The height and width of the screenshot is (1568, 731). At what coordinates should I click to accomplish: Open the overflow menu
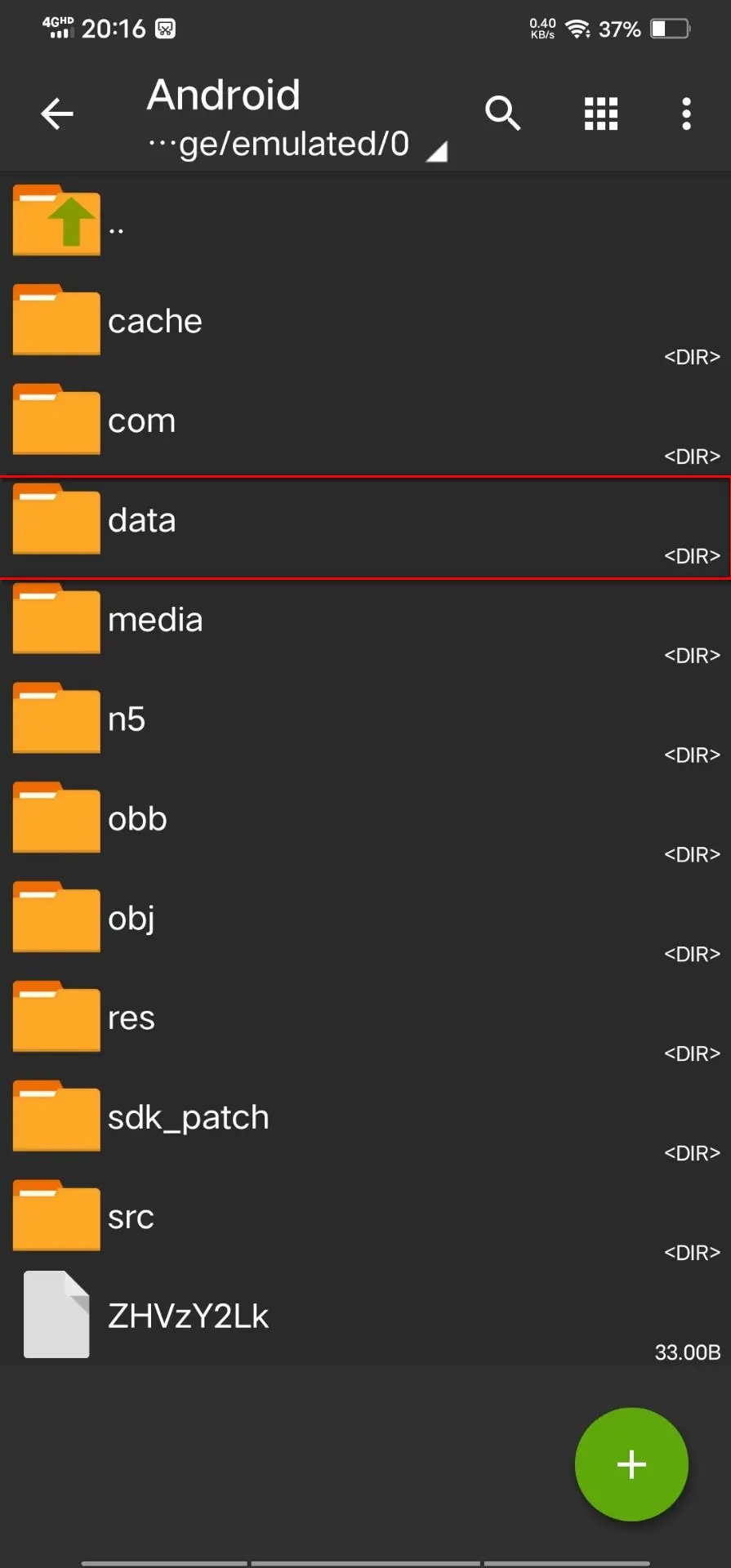(x=686, y=114)
